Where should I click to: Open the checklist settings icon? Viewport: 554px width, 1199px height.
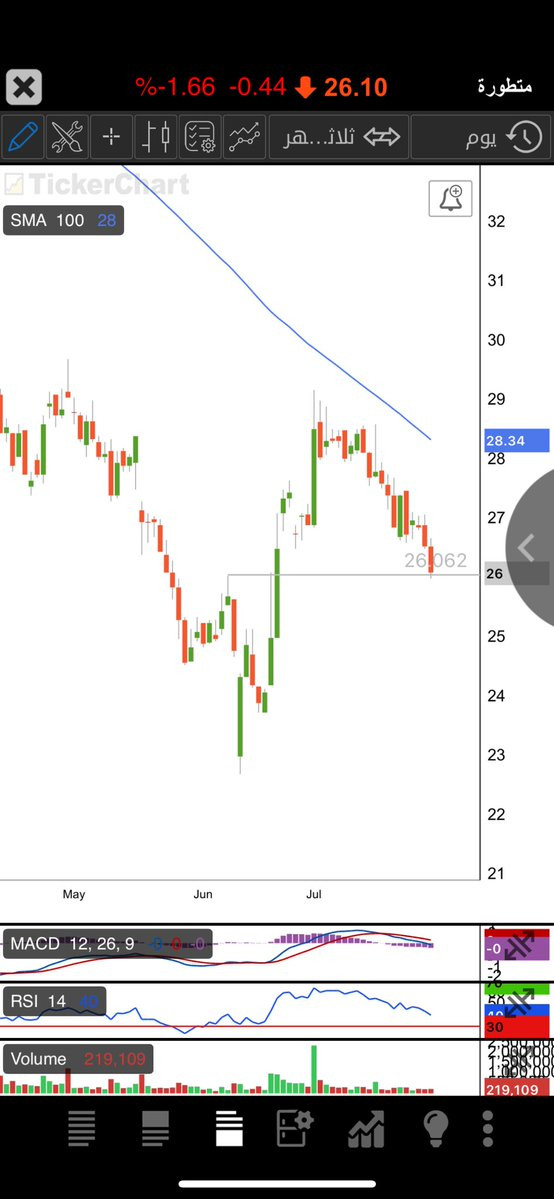(x=200, y=138)
